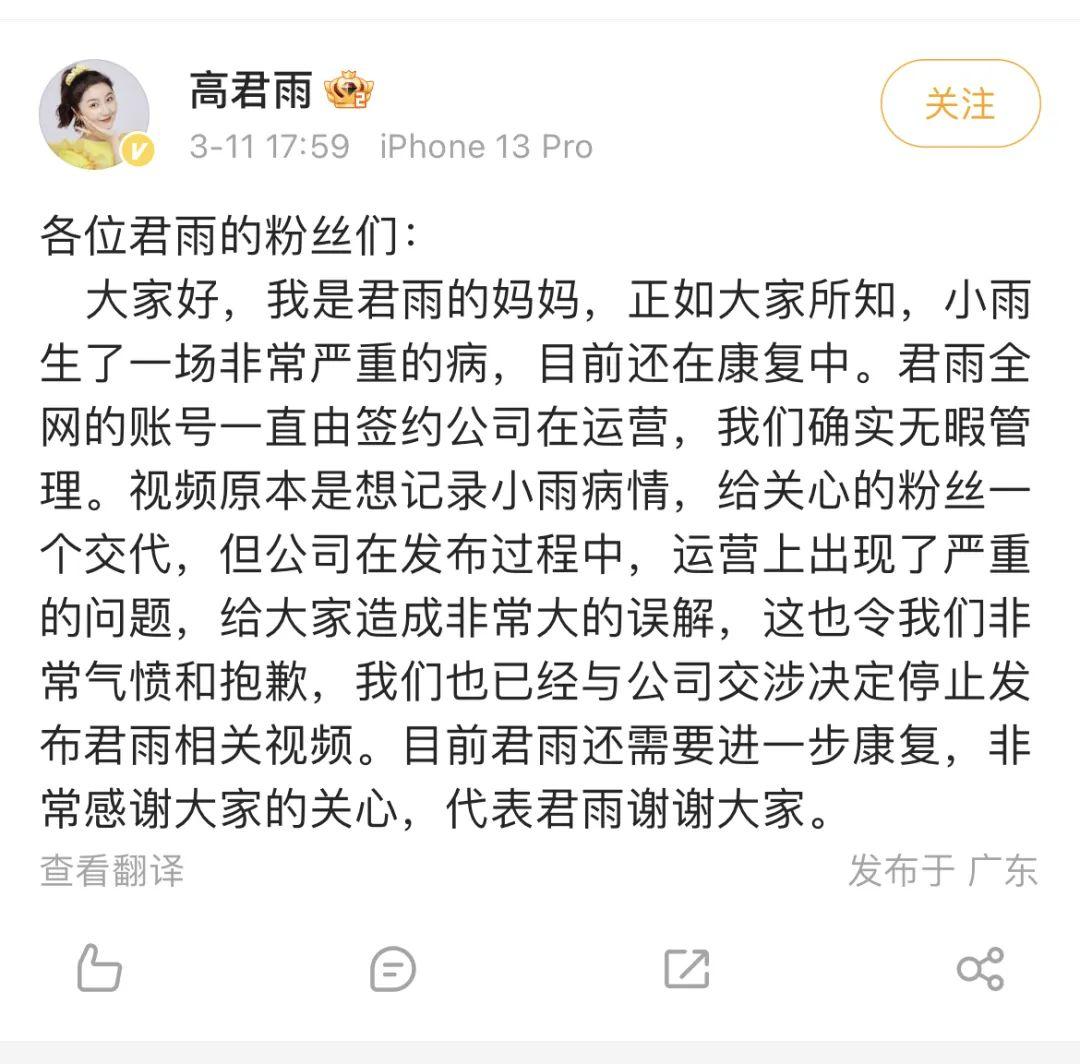Open the comment bubble icon
1080x1064 pixels.
pos(392,968)
